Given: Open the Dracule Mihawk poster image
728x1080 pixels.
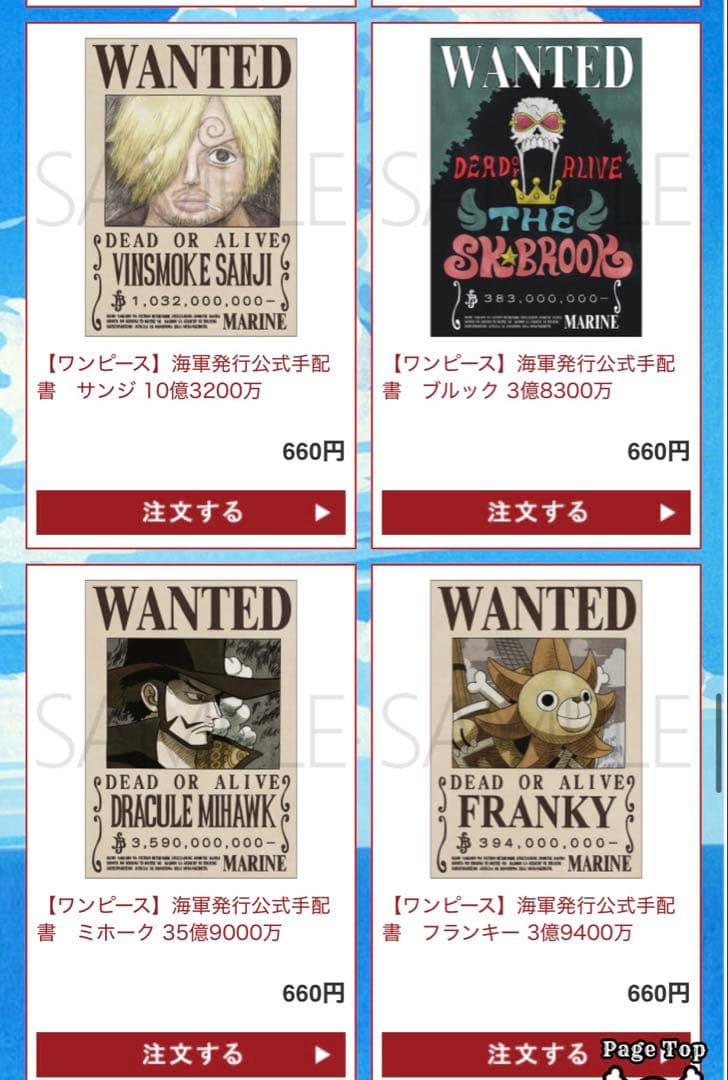Looking at the screenshot, I should point(191,729).
